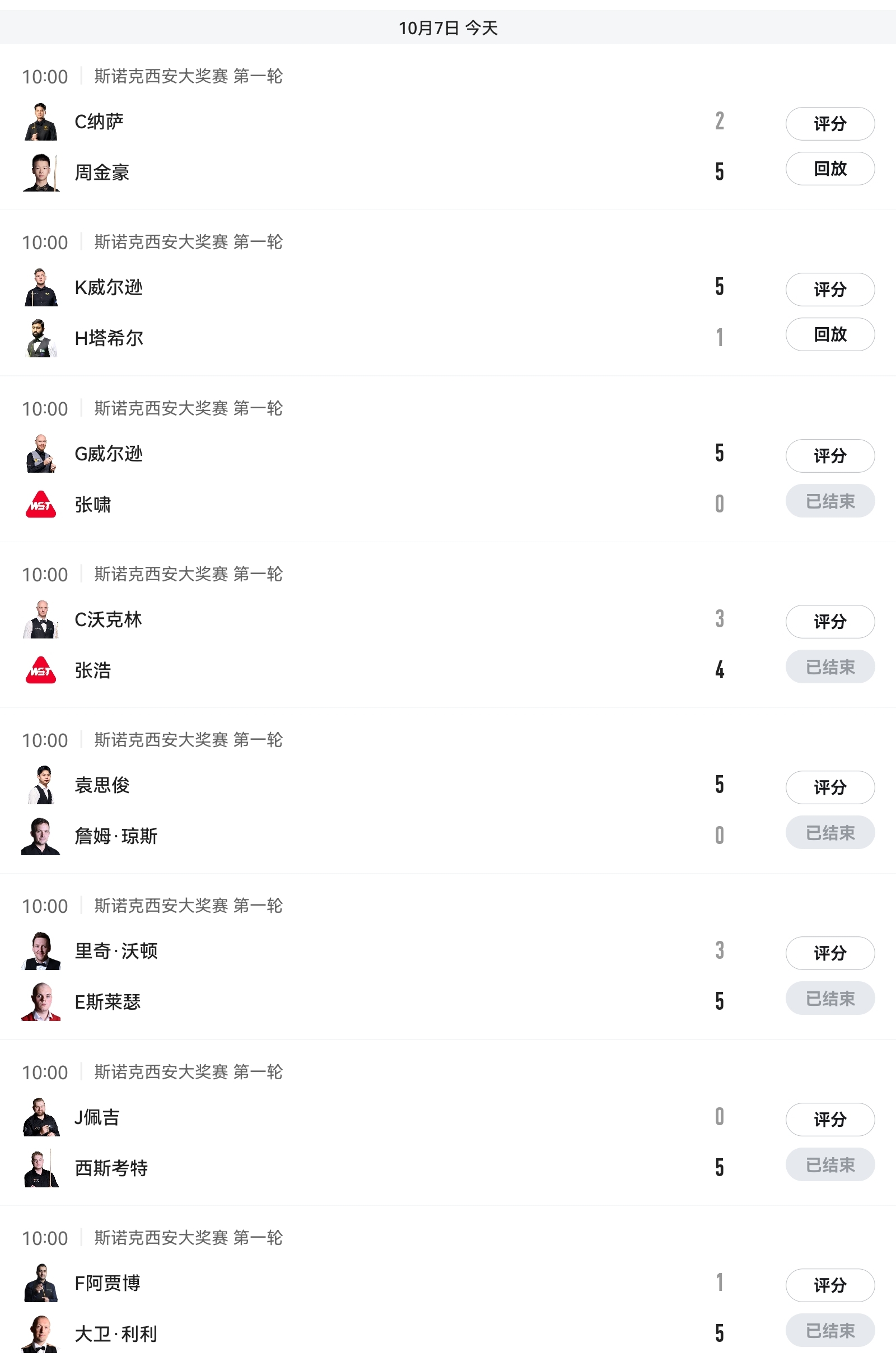Open 评分 for F阿贾博 vs 大卫·利利
This screenshot has height=1366, width=896.
829,1285
